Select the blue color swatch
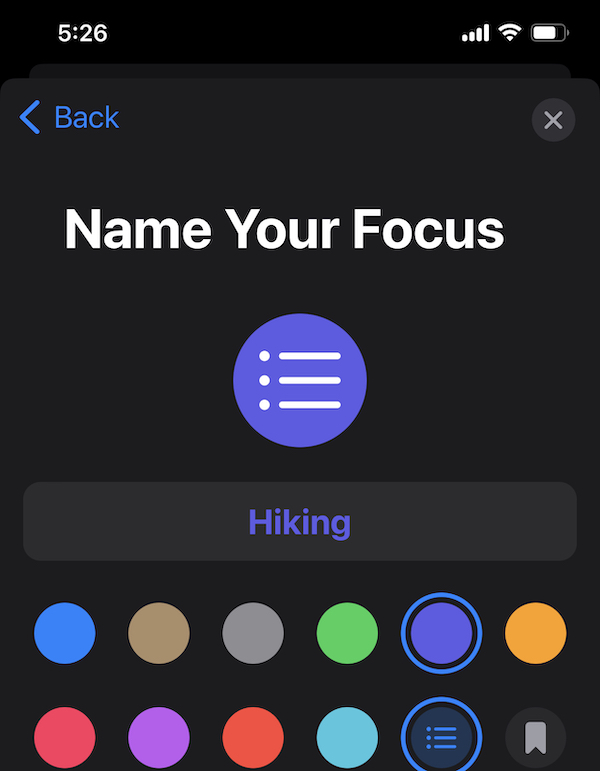600x771 pixels. click(x=65, y=633)
